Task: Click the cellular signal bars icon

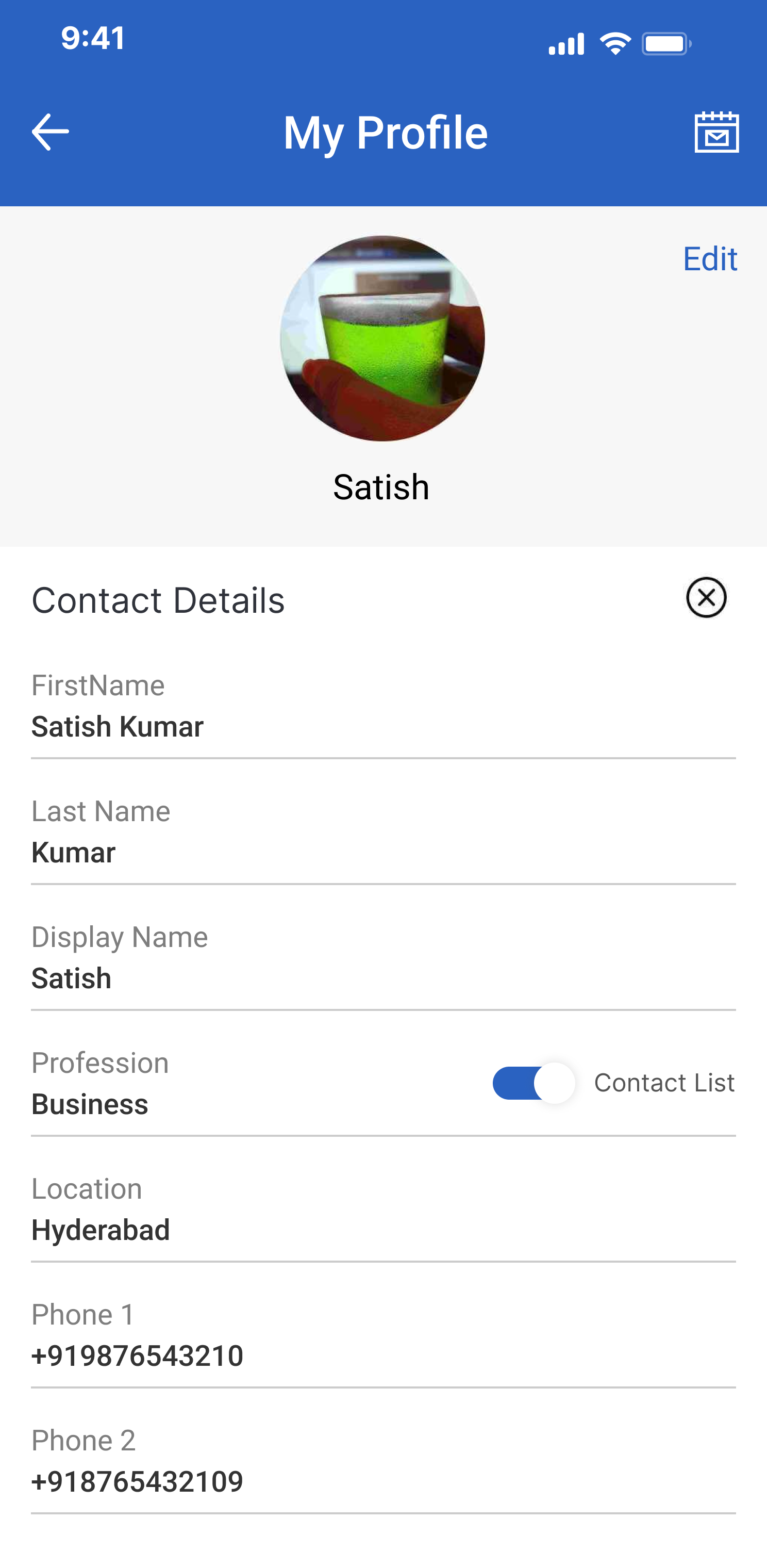Action: [565, 43]
